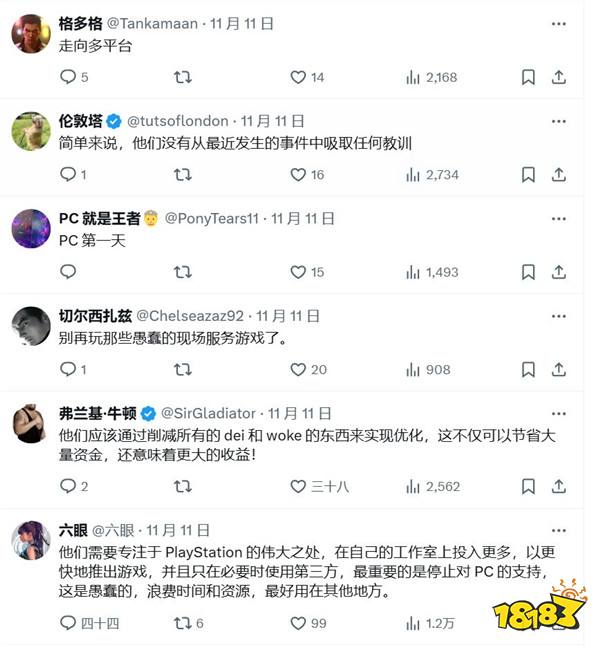600x647 pixels.
Task: Bookmark 伦敦塔's tweet
Action: [x=528, y=175]
